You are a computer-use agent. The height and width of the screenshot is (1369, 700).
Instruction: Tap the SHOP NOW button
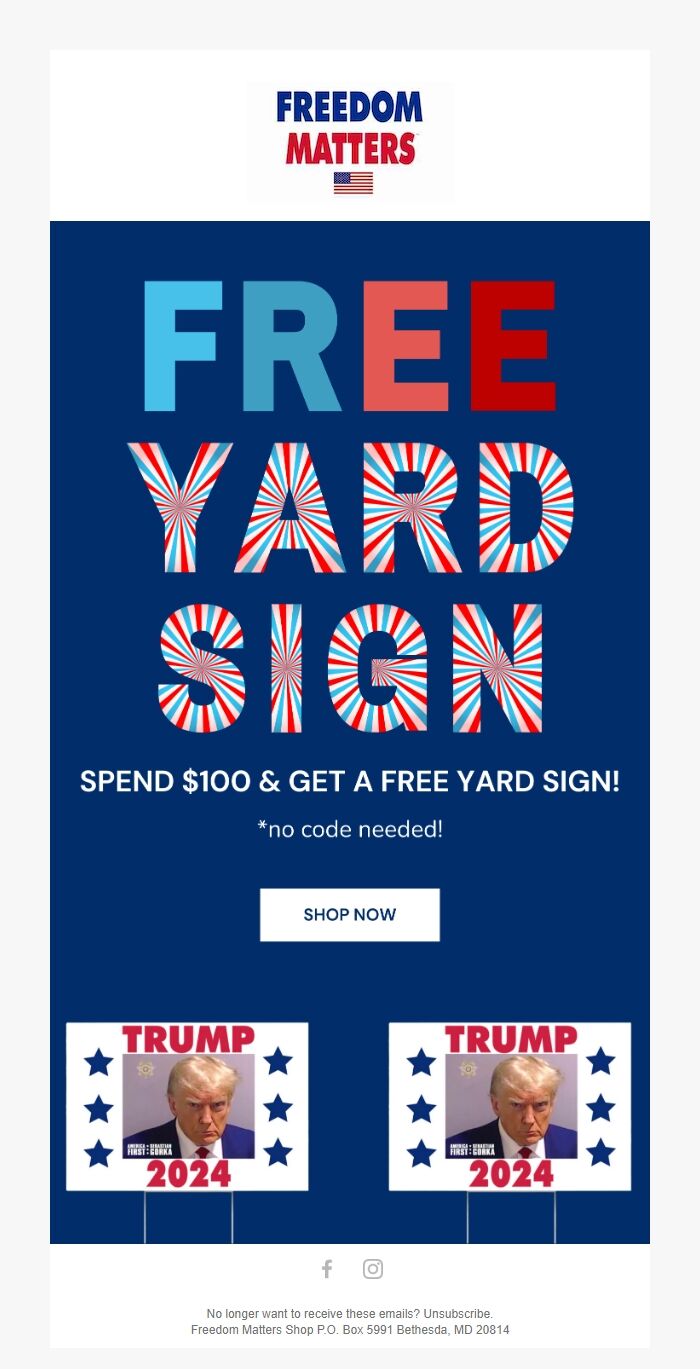pos(349,914)
